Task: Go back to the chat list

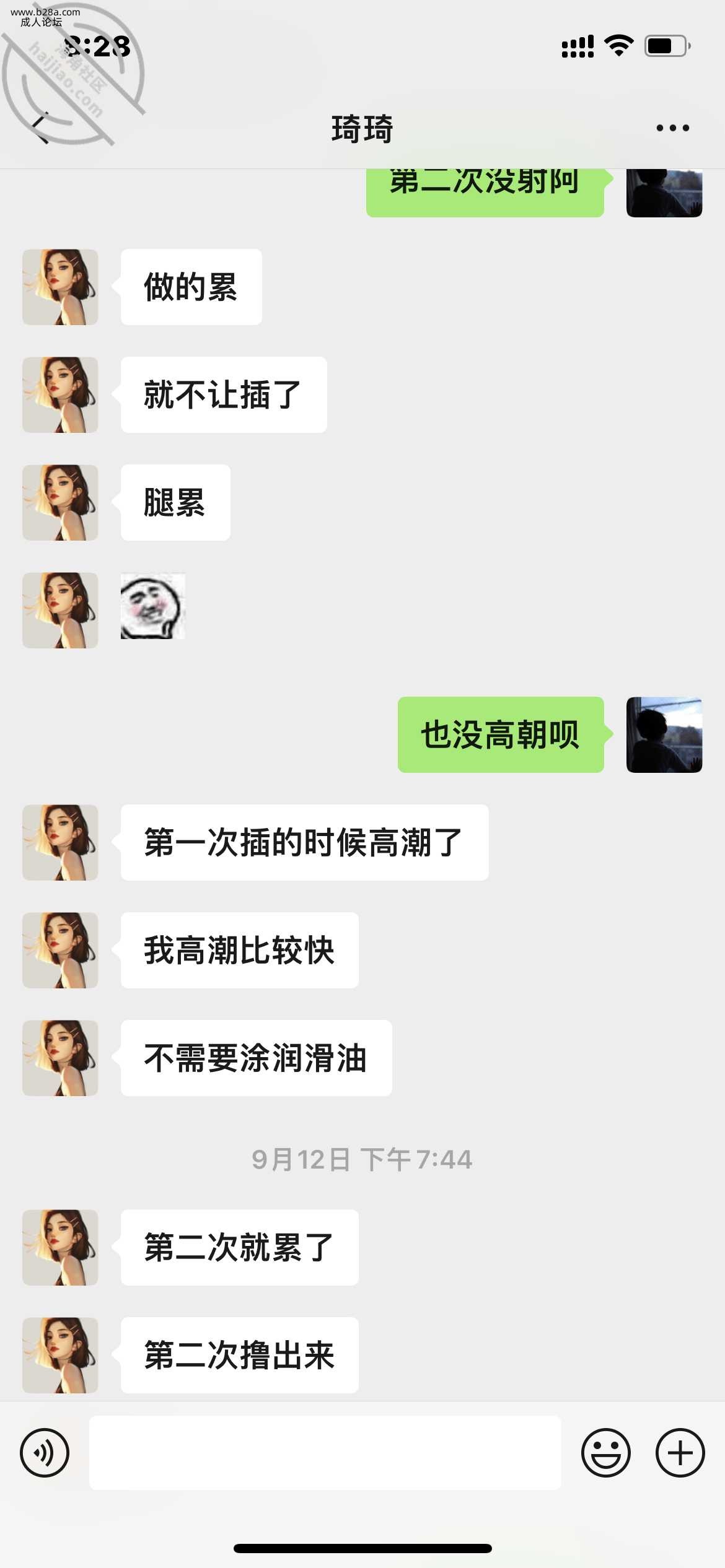Action: click(x=41, y=128)
